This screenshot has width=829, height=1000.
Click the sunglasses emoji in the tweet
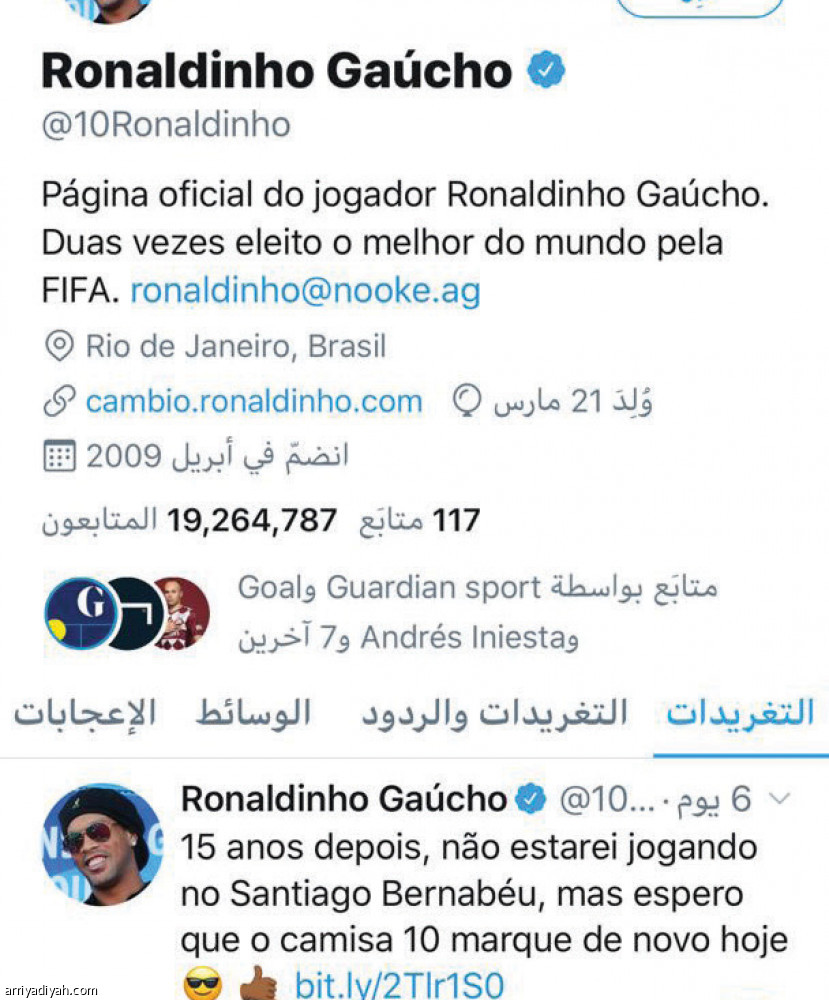(199, 983)
